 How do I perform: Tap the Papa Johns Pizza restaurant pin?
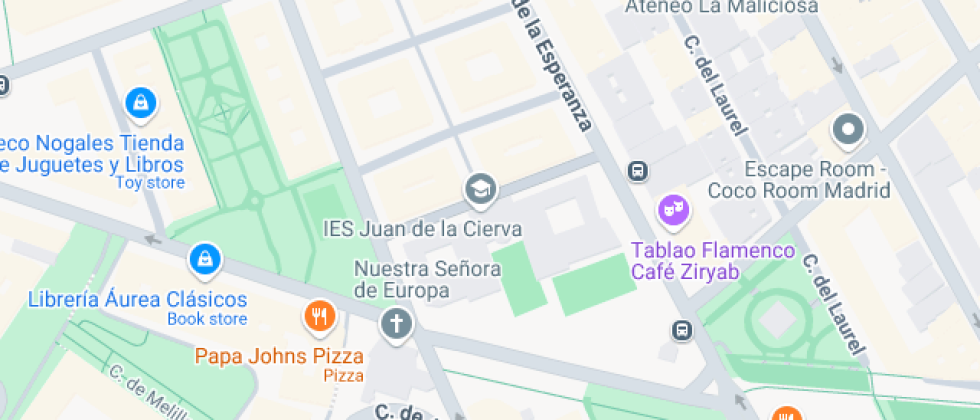coord(319,317)
